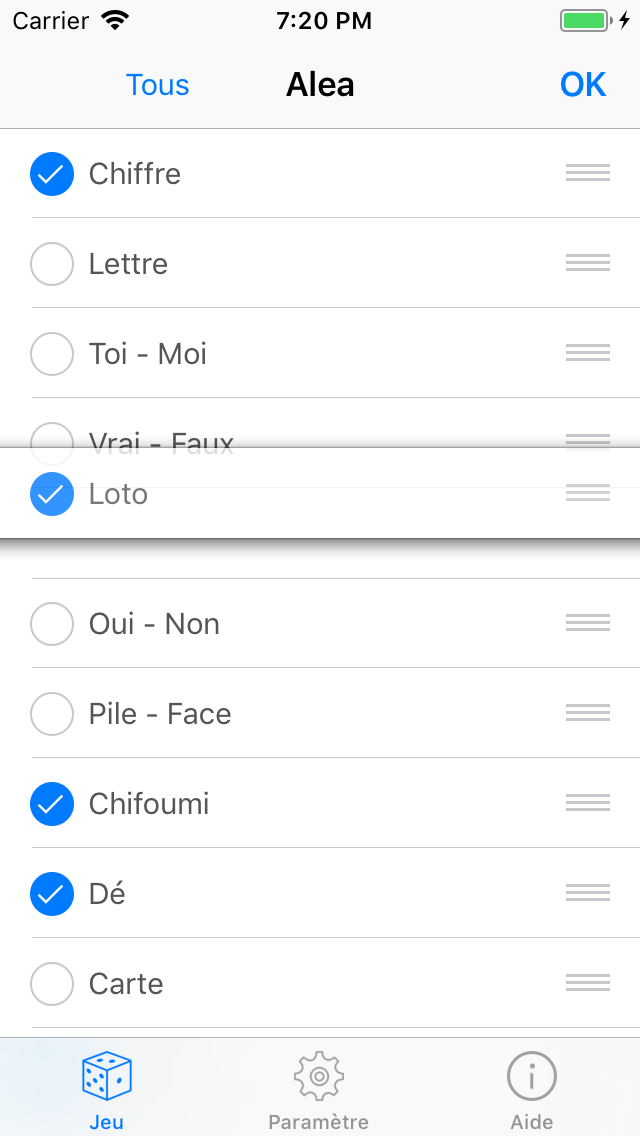Enable the Toi - Moi option
The height and width of the screenshot is (1136, 640).
pos(52,354)
